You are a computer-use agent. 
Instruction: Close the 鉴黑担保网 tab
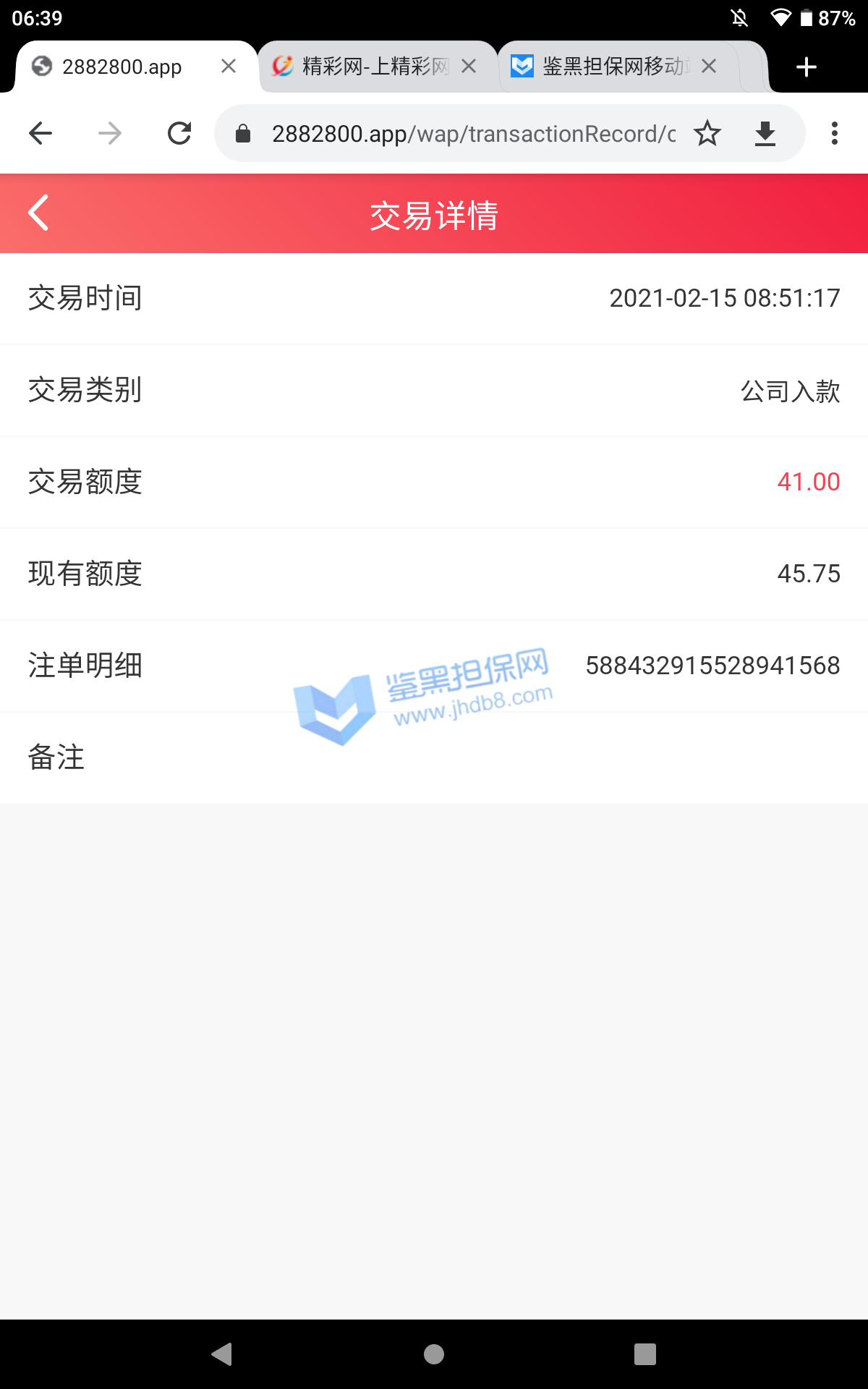tap(709, 67)
